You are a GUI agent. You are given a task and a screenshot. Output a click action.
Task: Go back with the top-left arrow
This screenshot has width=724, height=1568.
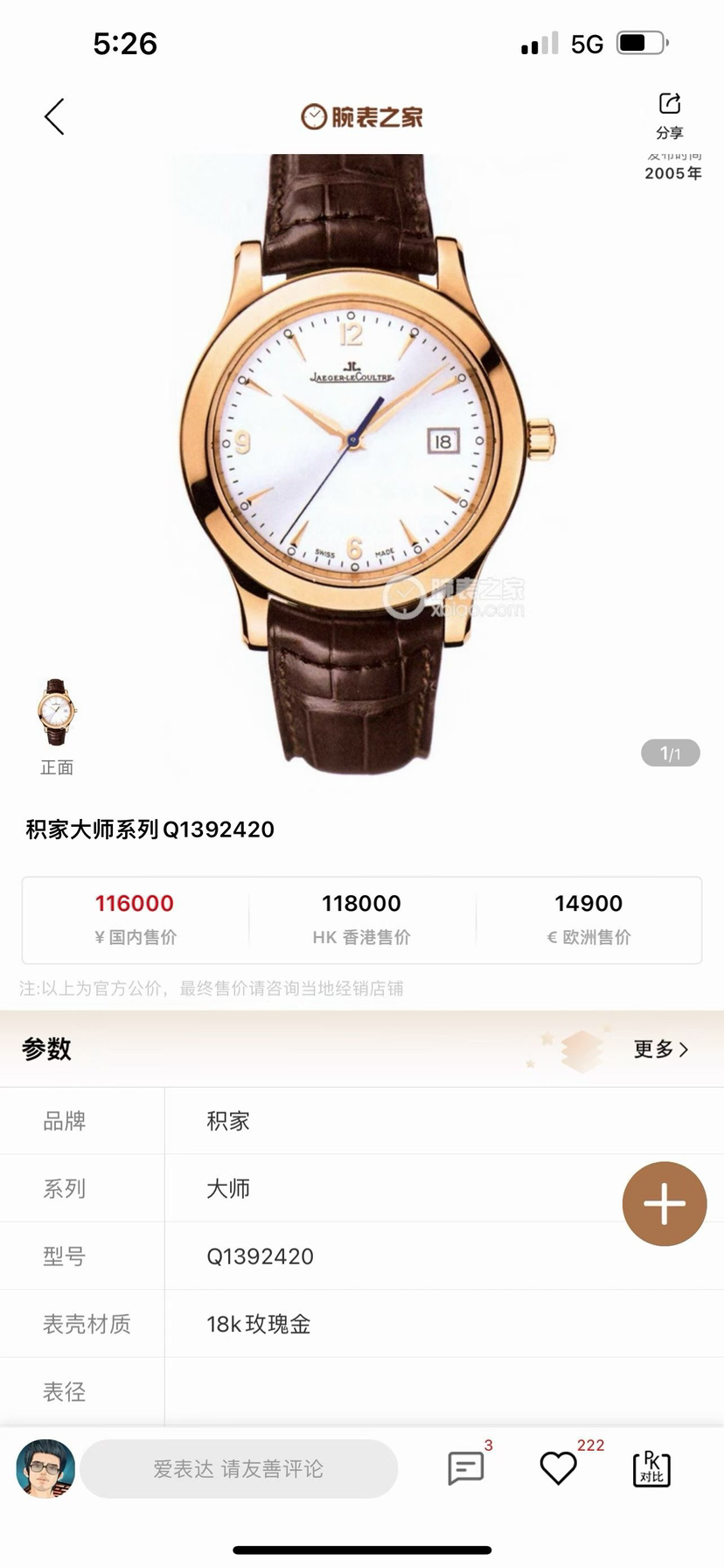(x=54, y=116)
